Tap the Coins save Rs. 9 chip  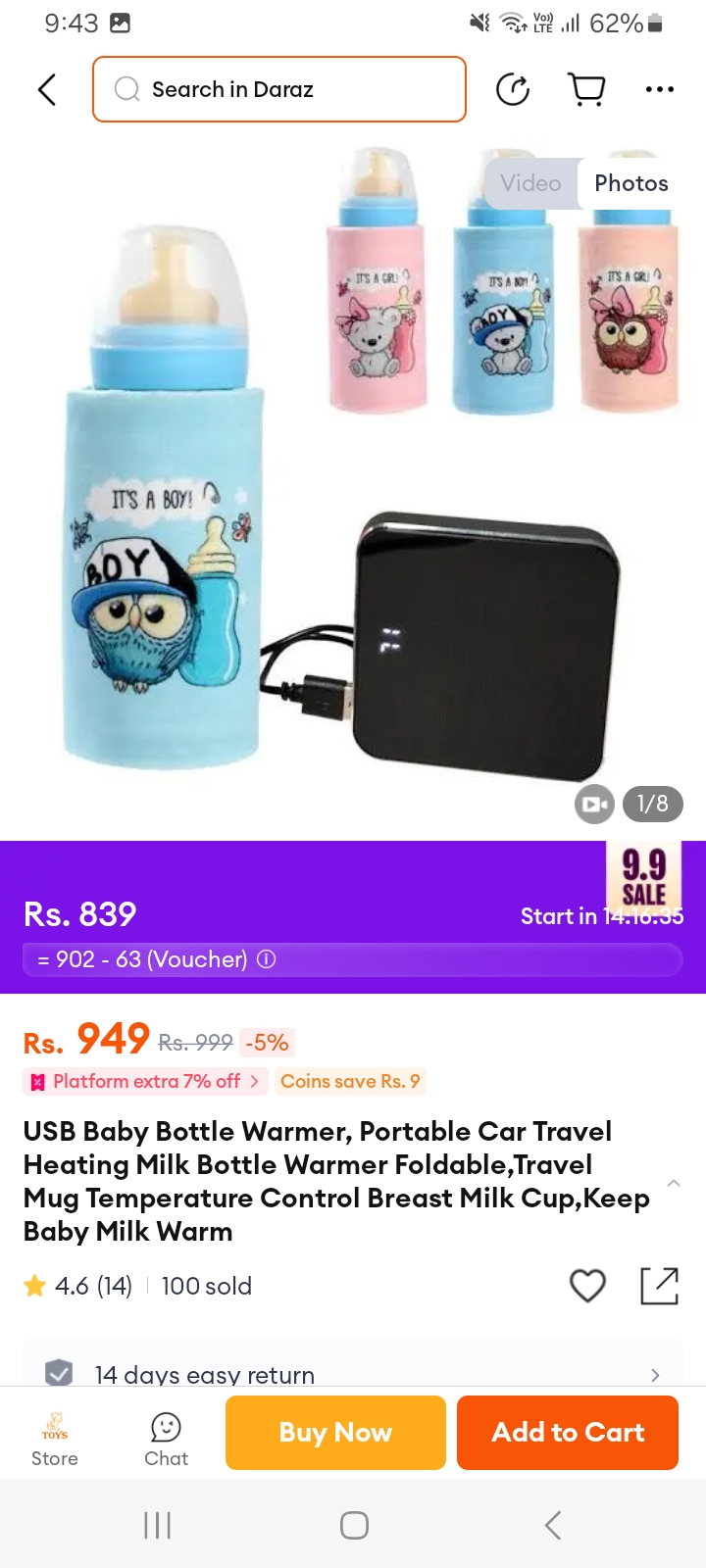tap(350, 1081)
